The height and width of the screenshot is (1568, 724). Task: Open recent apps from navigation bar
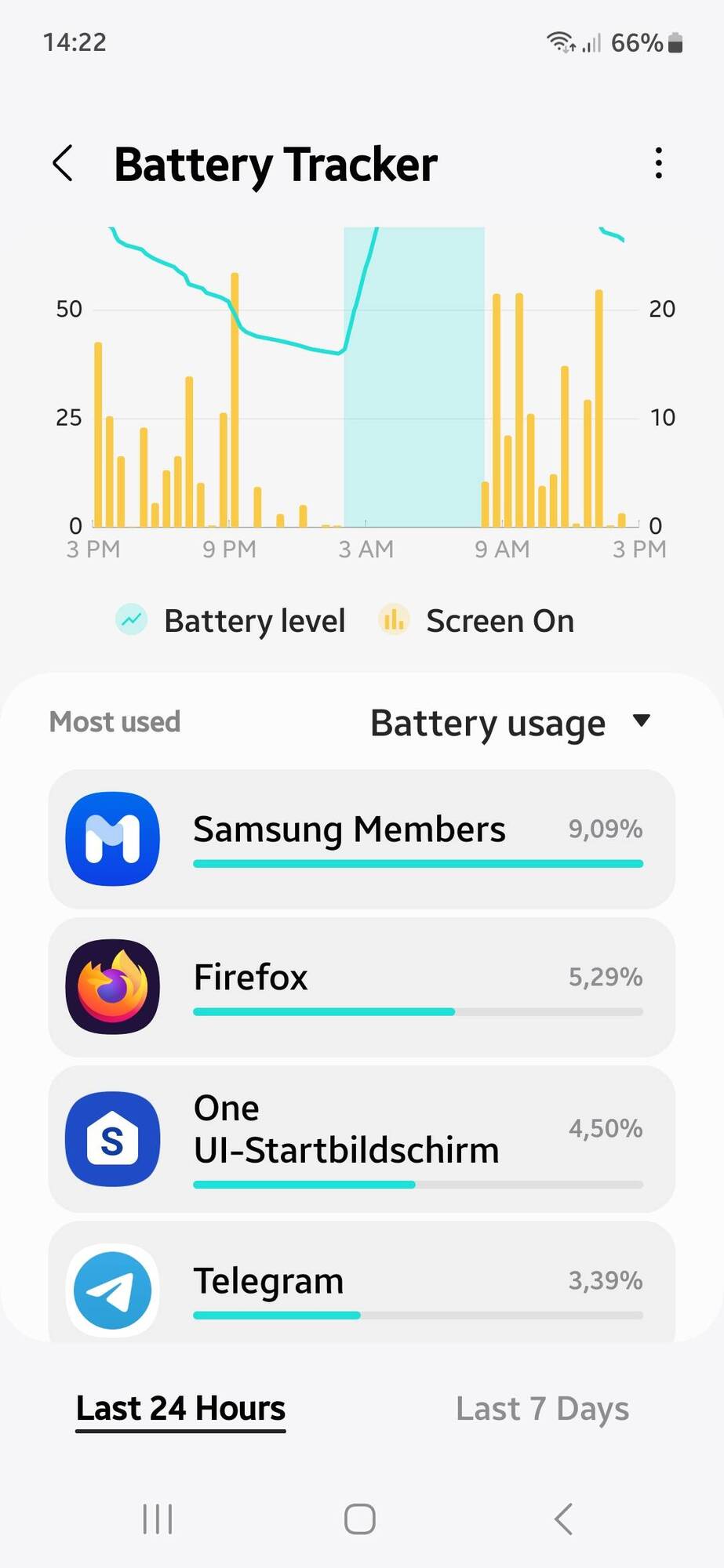158,1519
